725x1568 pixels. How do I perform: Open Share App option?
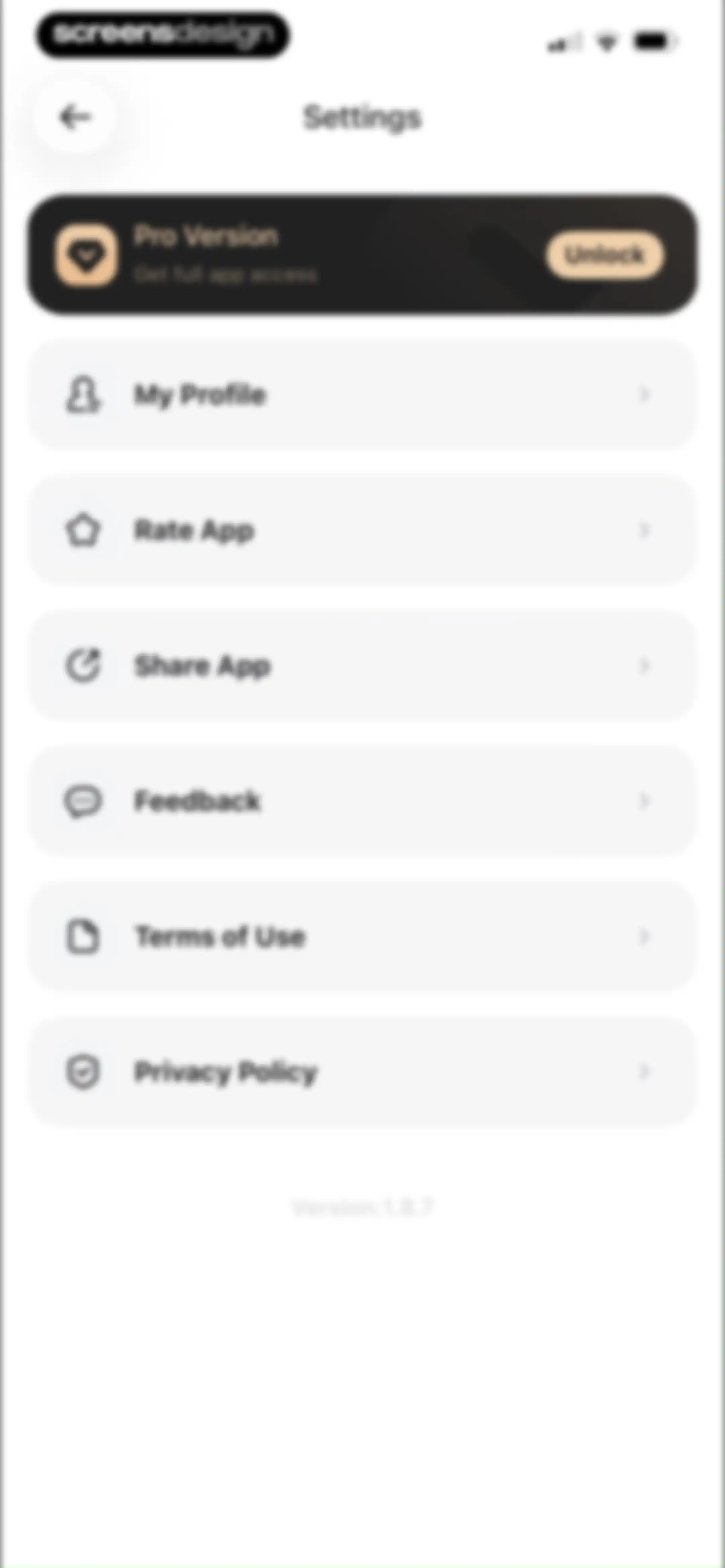point(362,665)
